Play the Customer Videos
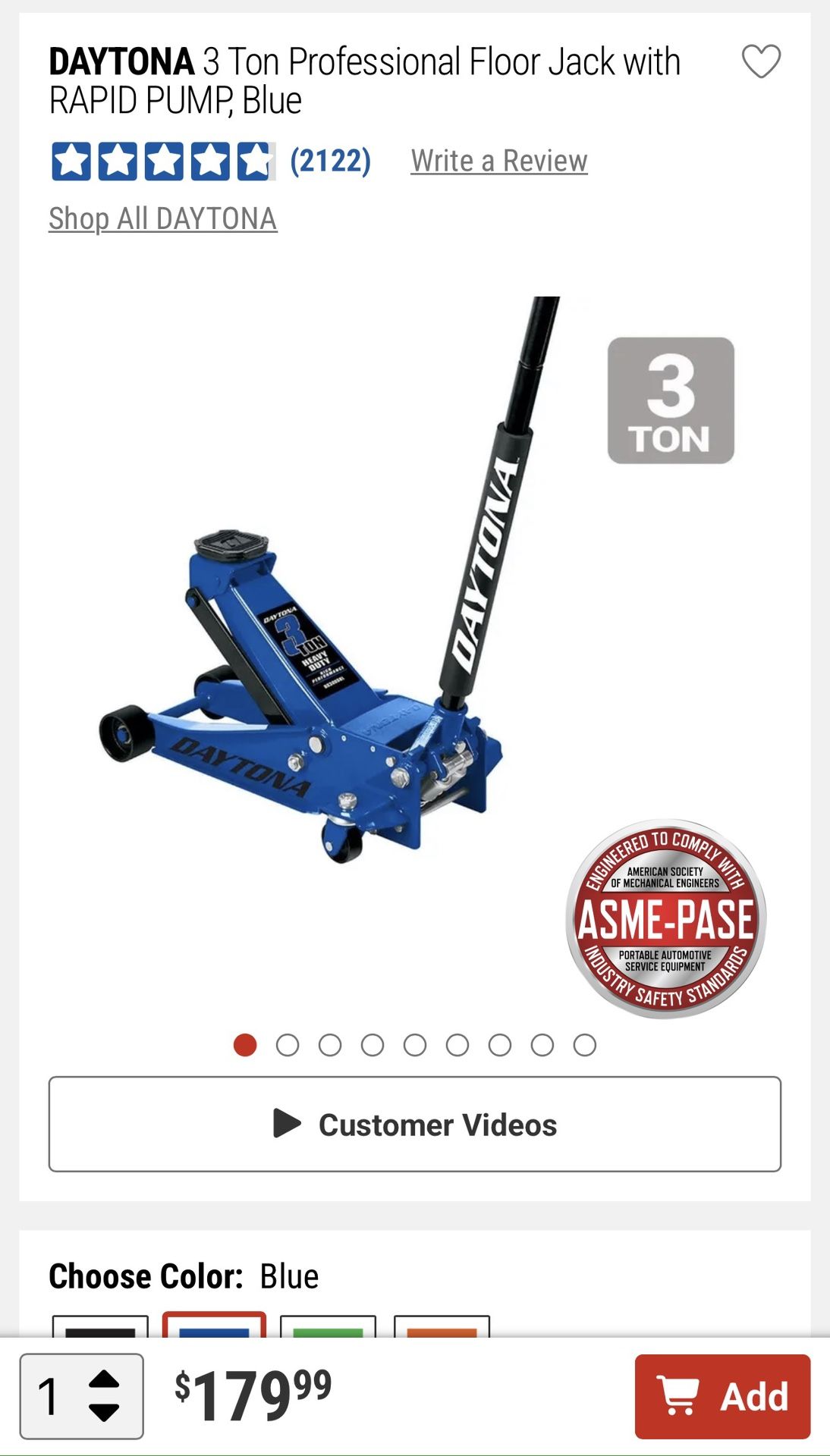Viewport: 830px width, 1456px height. pyautogui.click(x=415, y=1125)
